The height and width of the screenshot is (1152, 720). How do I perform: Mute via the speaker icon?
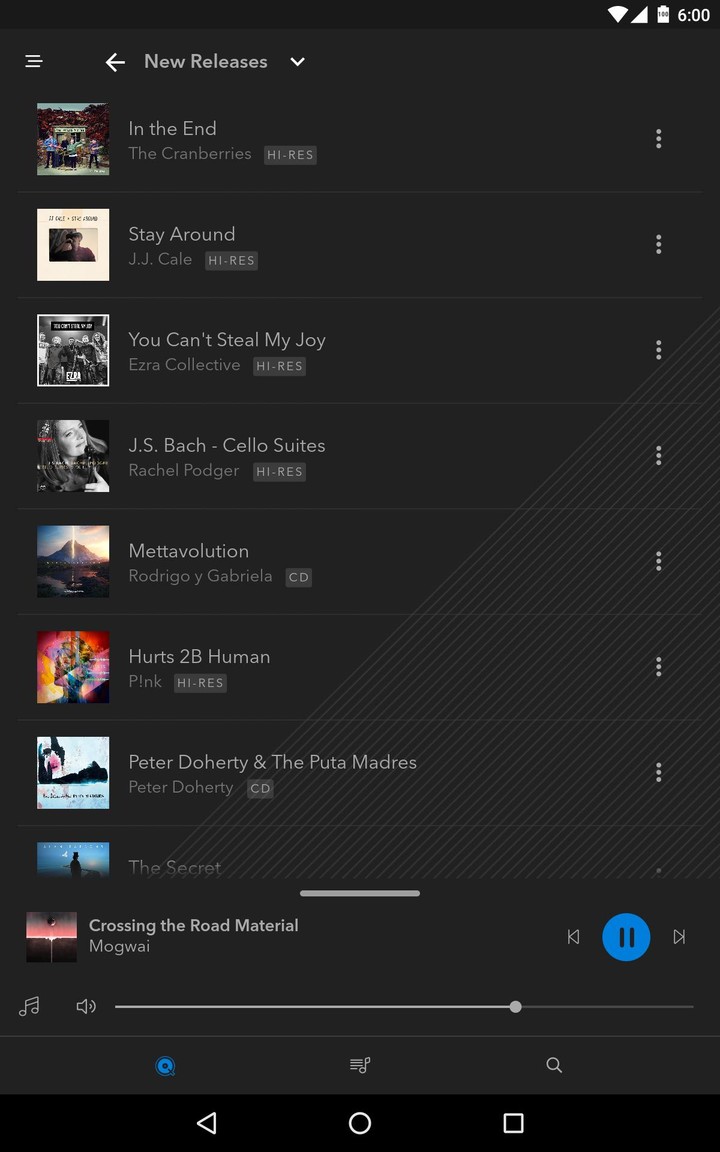click(x=86, y=1006)
